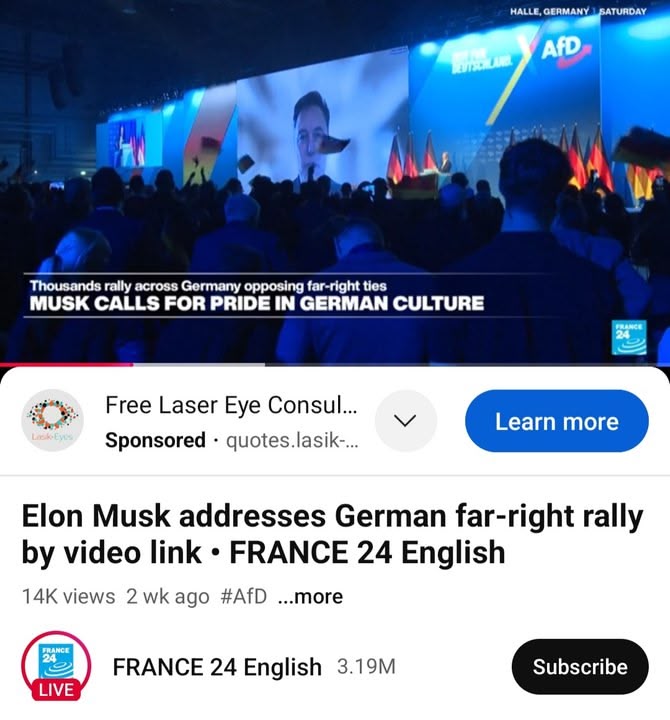Subscribe to FRANCE 24 English

579,667
